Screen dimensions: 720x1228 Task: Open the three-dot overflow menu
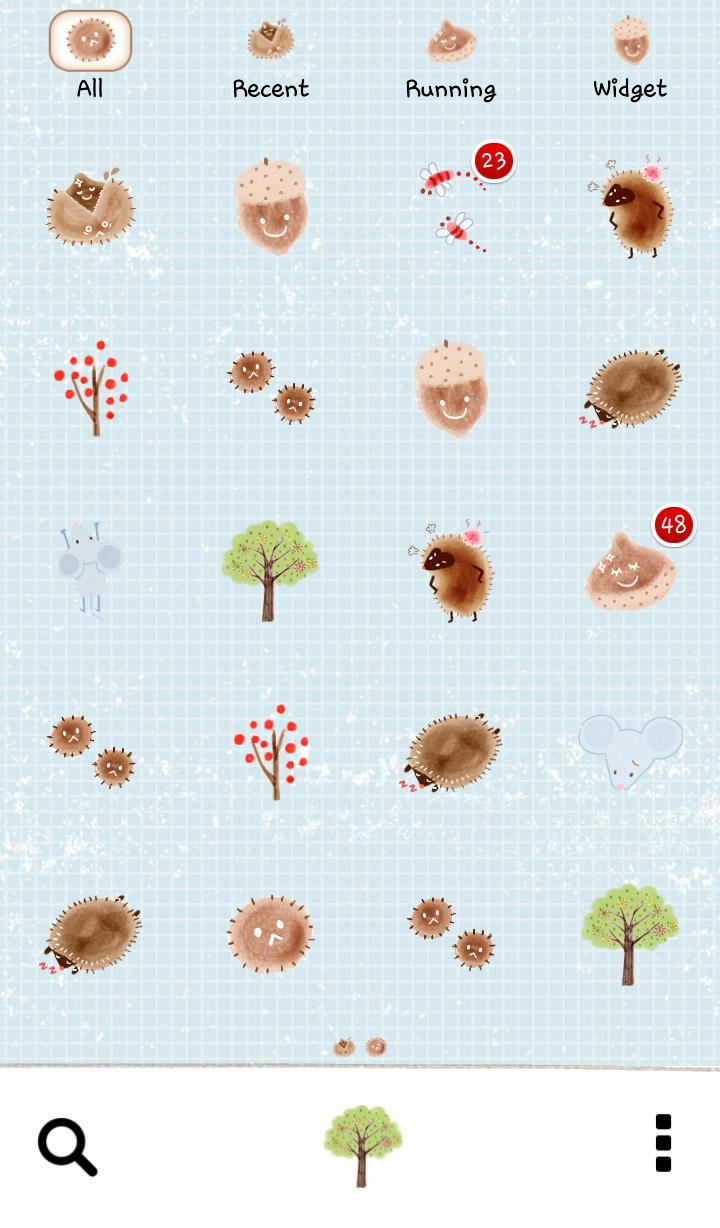[x=662, y=1142]
